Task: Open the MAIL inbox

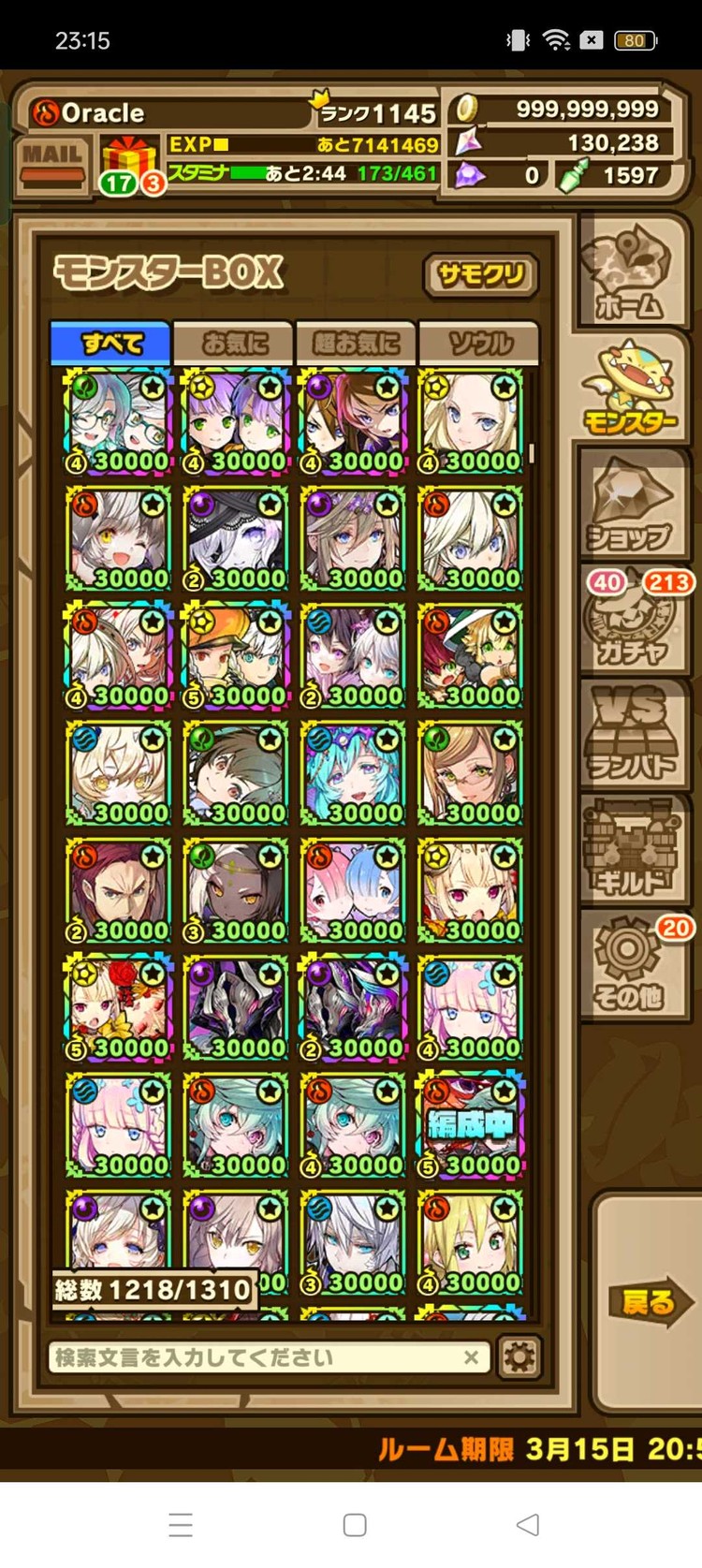Action: click(52, 164)
